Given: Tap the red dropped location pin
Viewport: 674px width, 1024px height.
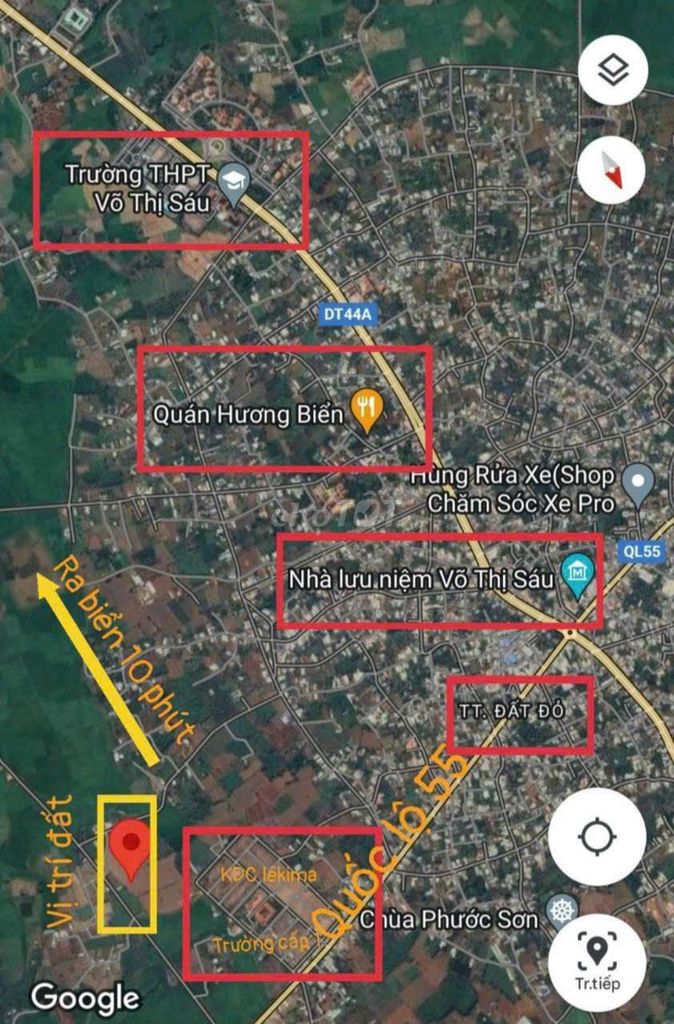Looking at the screenshot, I should click(130, 848).
